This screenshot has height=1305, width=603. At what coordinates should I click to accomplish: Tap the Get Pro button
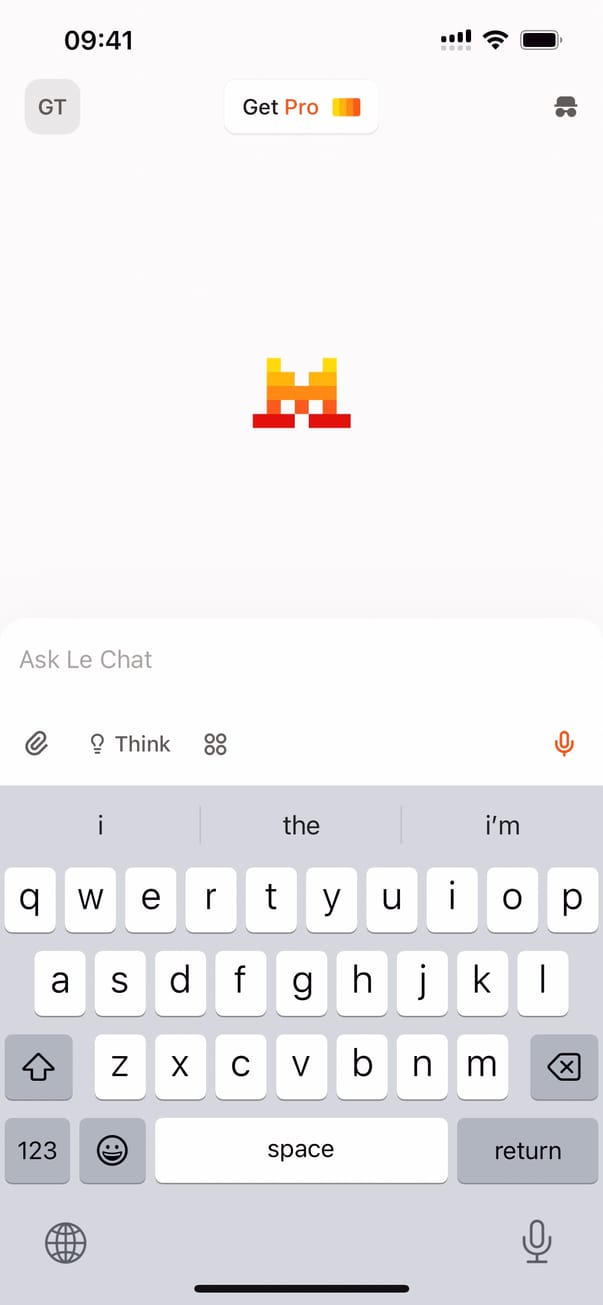[x=301, y=107]
